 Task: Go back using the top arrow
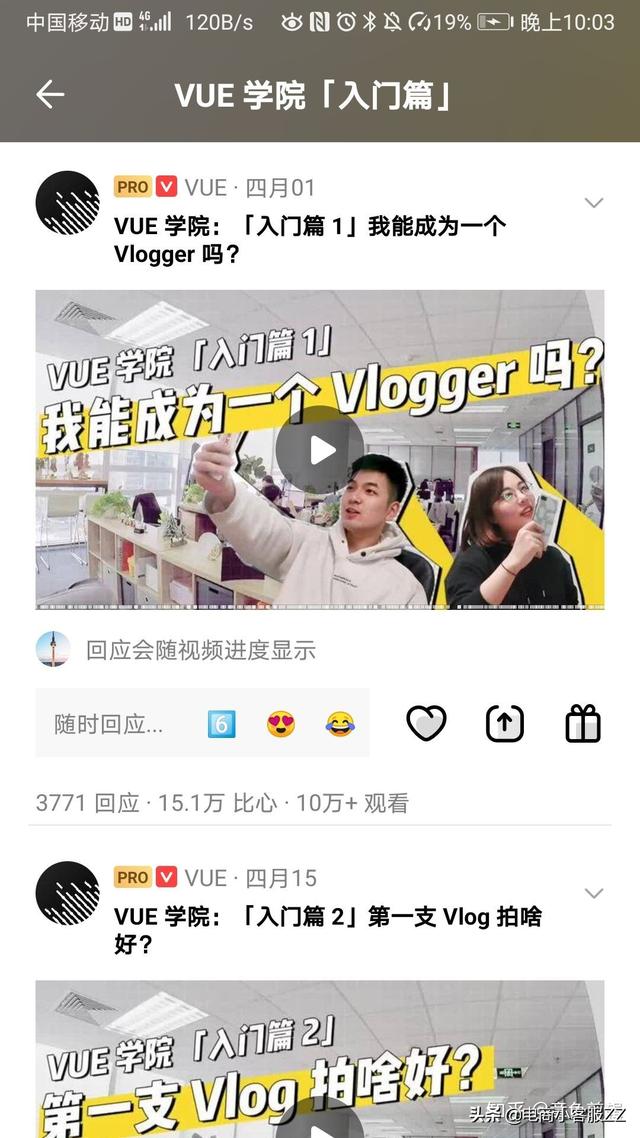click(50, 95)
